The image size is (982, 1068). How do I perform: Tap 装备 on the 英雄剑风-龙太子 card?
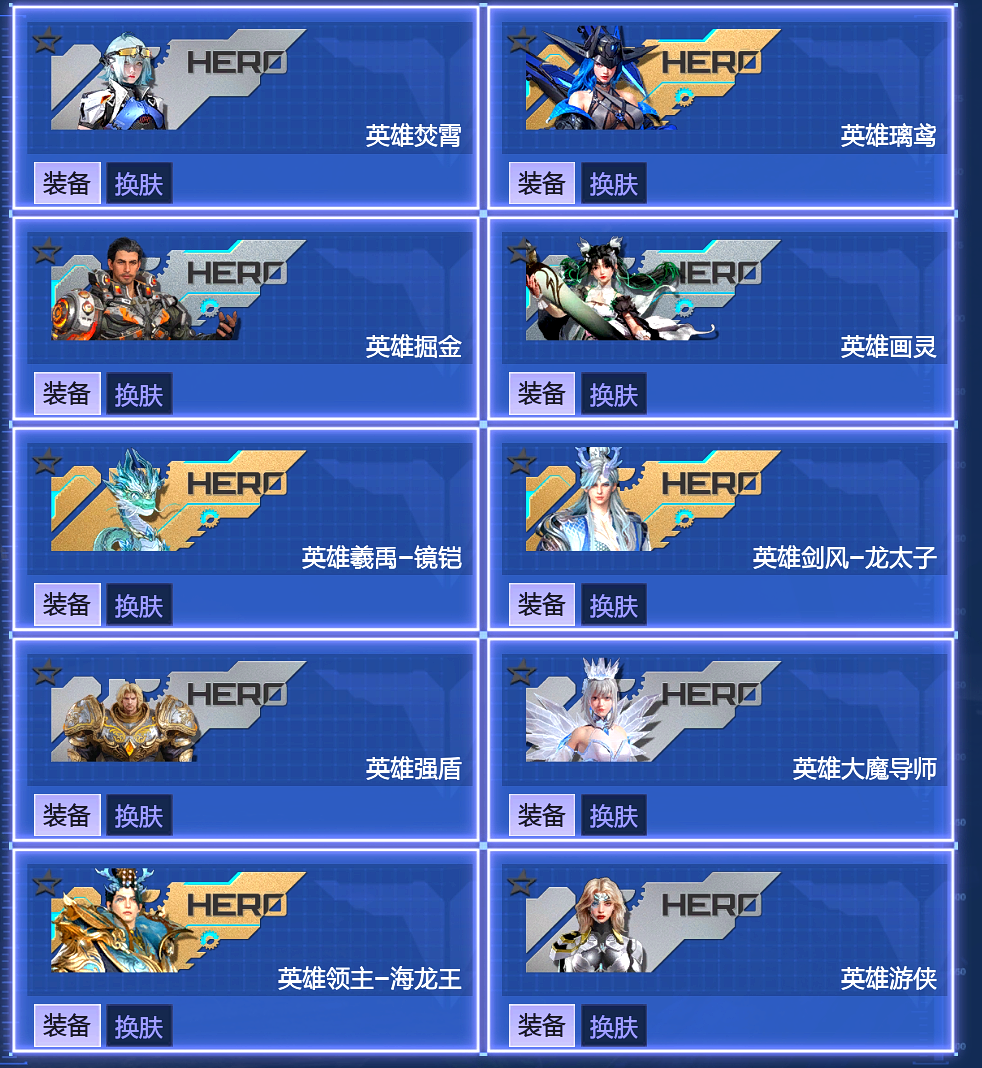(542, 605)
